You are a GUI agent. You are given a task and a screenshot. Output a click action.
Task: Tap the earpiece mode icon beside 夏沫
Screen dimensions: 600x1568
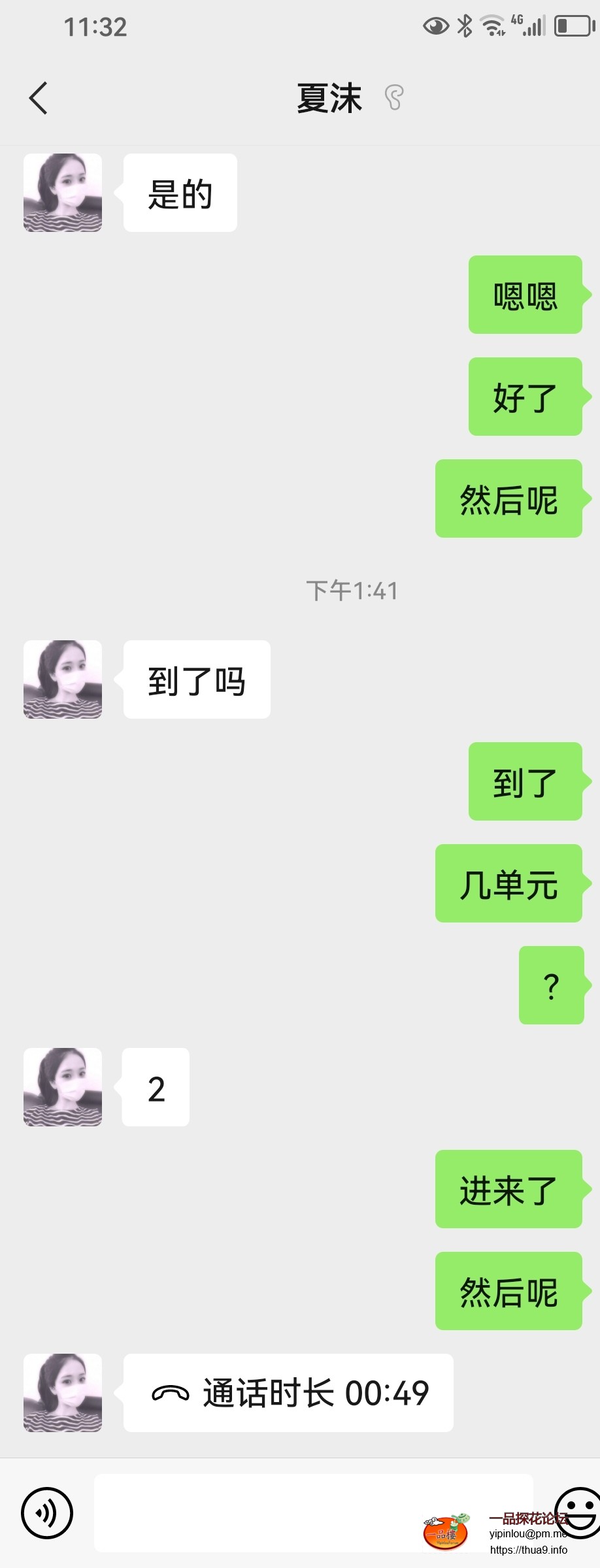coord(393,98)
